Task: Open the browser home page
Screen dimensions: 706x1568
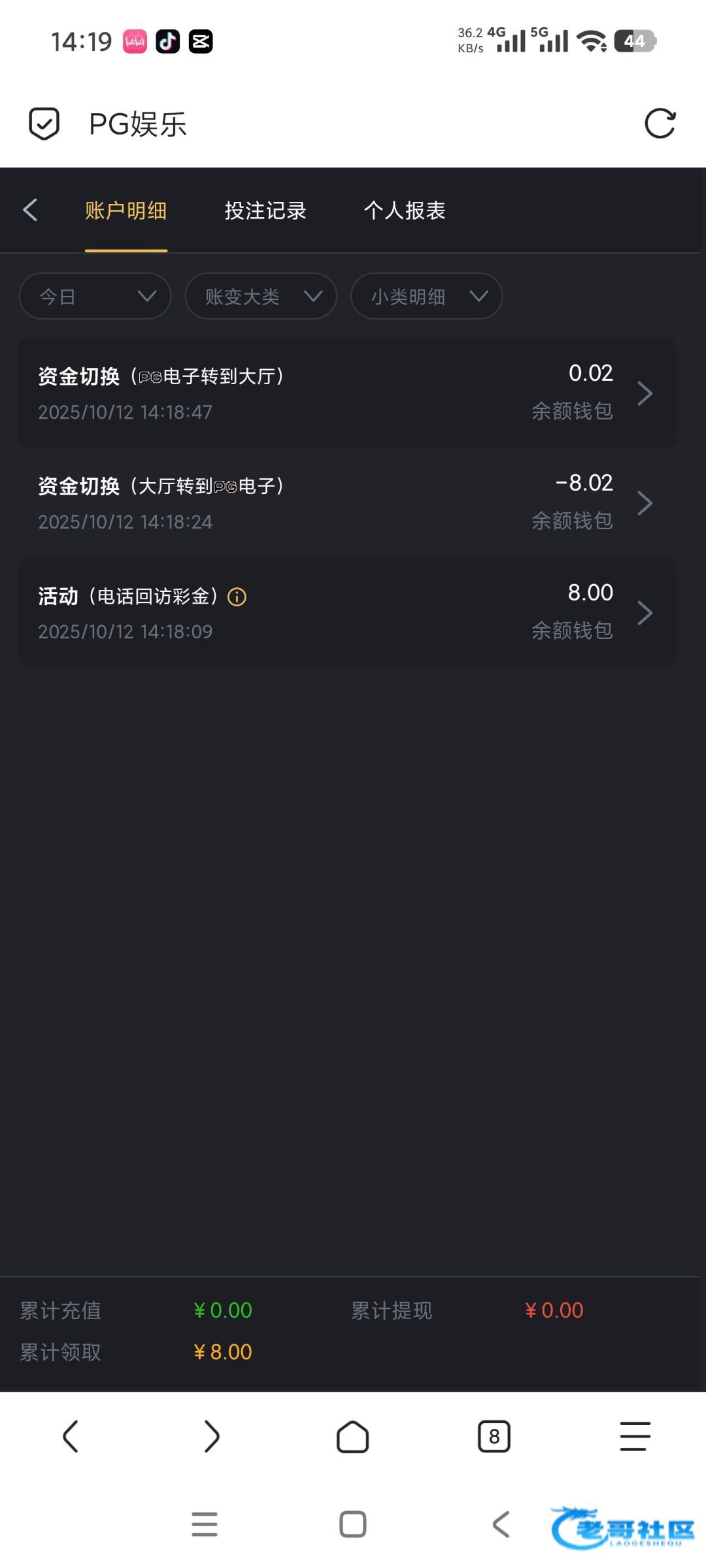Action: pos(353,1437)
